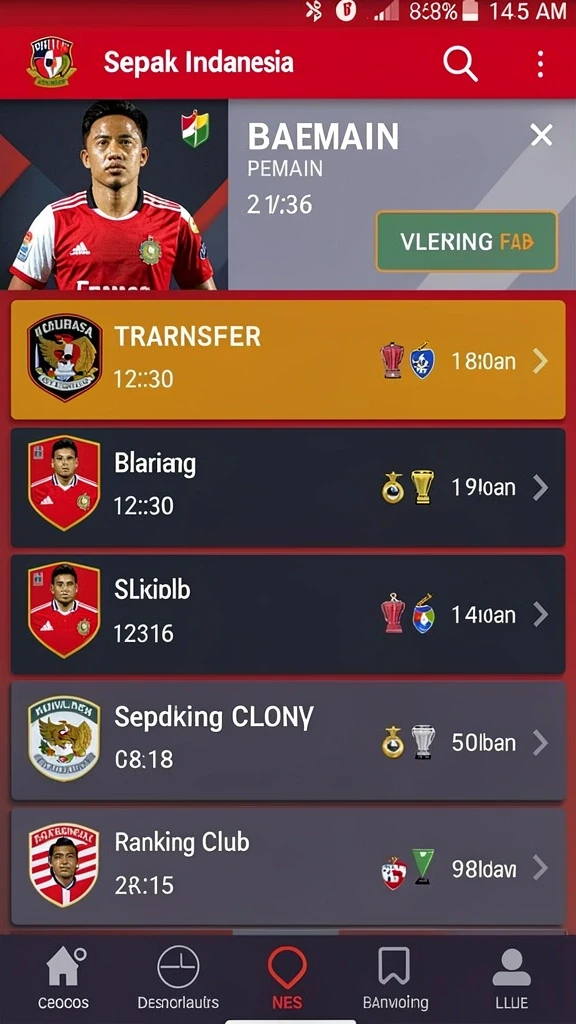Screen dimensions: 576x1024
Task: Open the Blariang row
Action: (x=288, y=487)
